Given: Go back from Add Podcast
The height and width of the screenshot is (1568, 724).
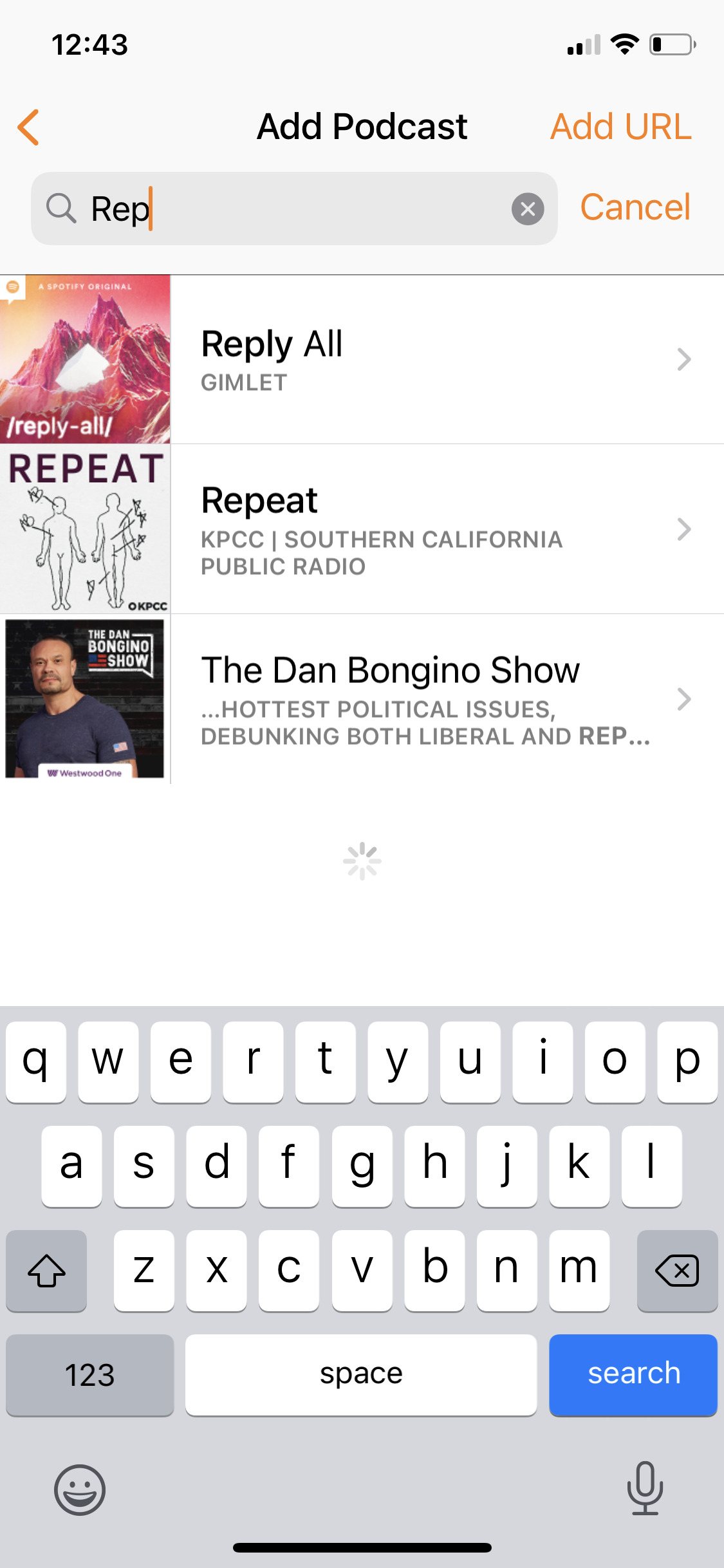Looking at the screenshot, I should tap(29, 127).
